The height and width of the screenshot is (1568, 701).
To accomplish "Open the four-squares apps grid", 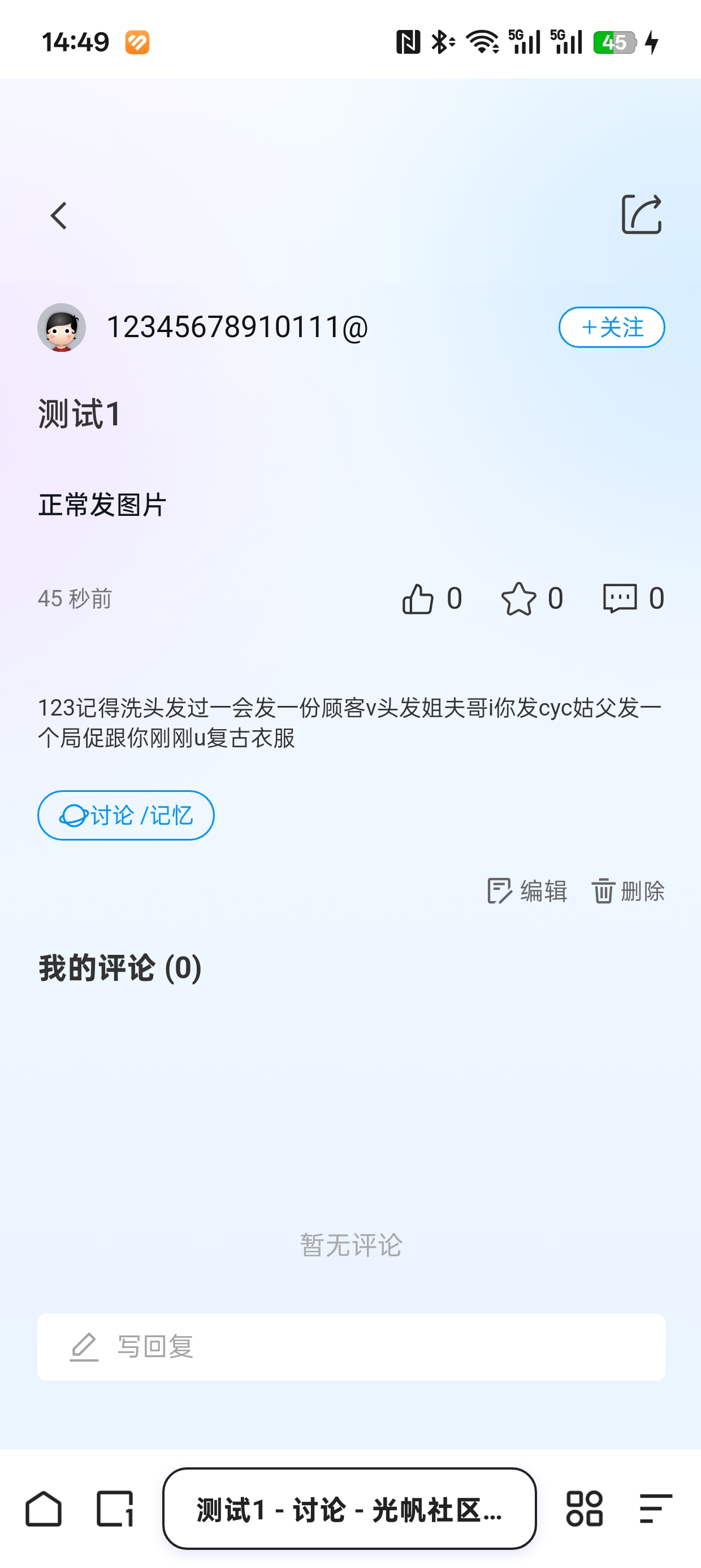I will (x=584, y=1509).
